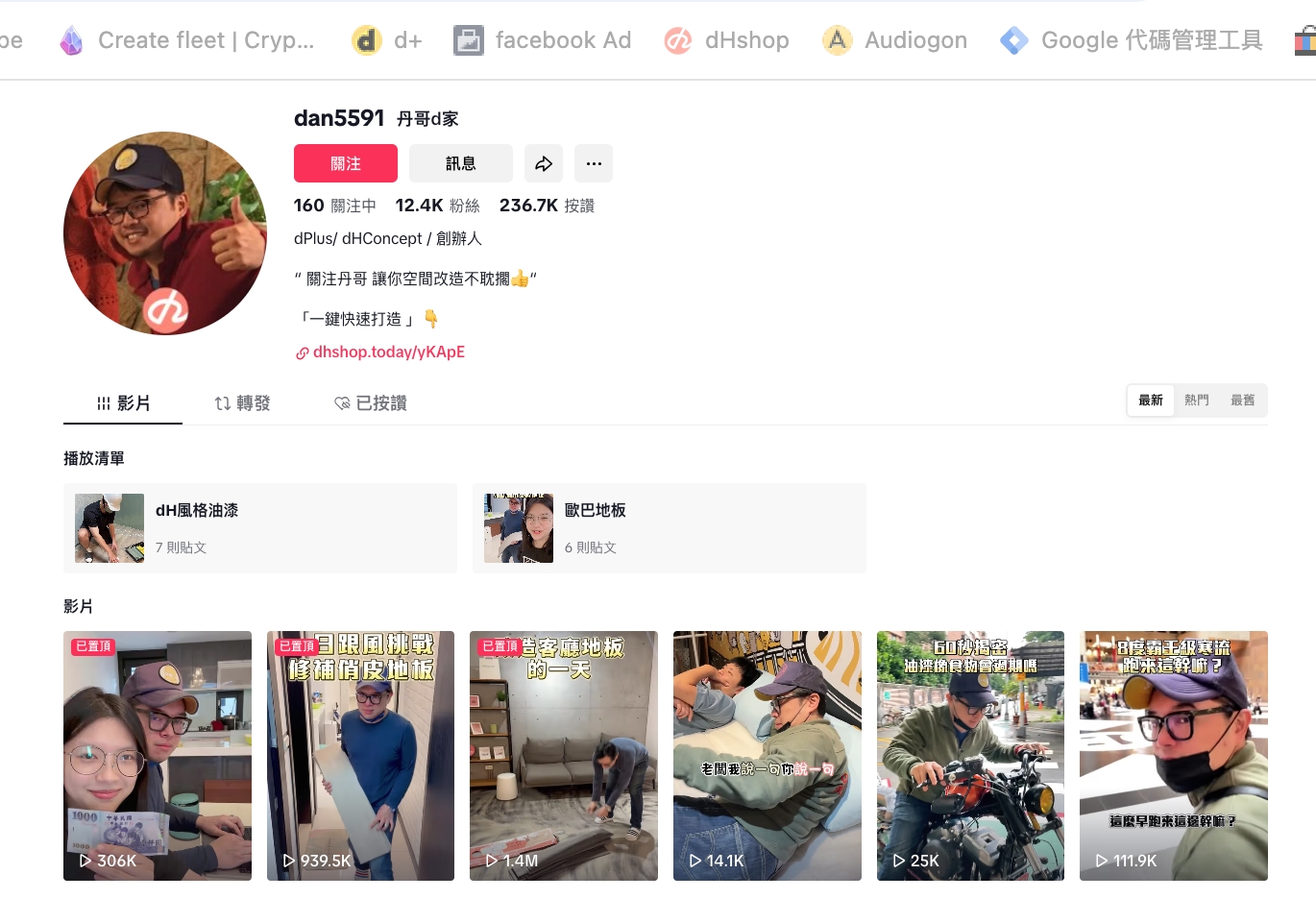Screen dimensions: 1316x899
Task: Select the 影片 videos tab
Action: click(x=123, y=403)
